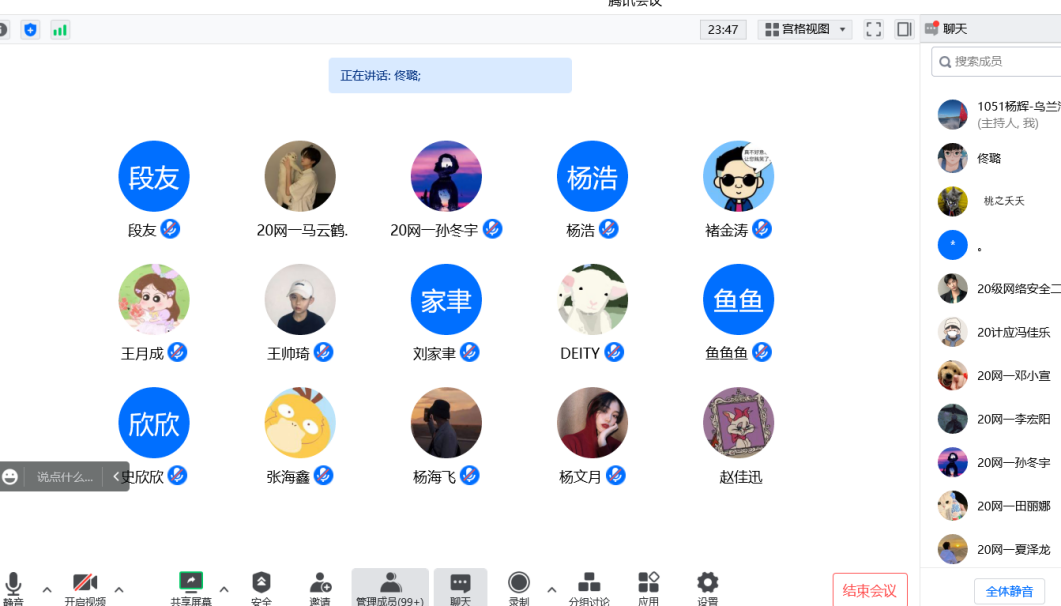Open the security options
The image size is (1061, 606).
pyautogui.click(x=261, y=586)
